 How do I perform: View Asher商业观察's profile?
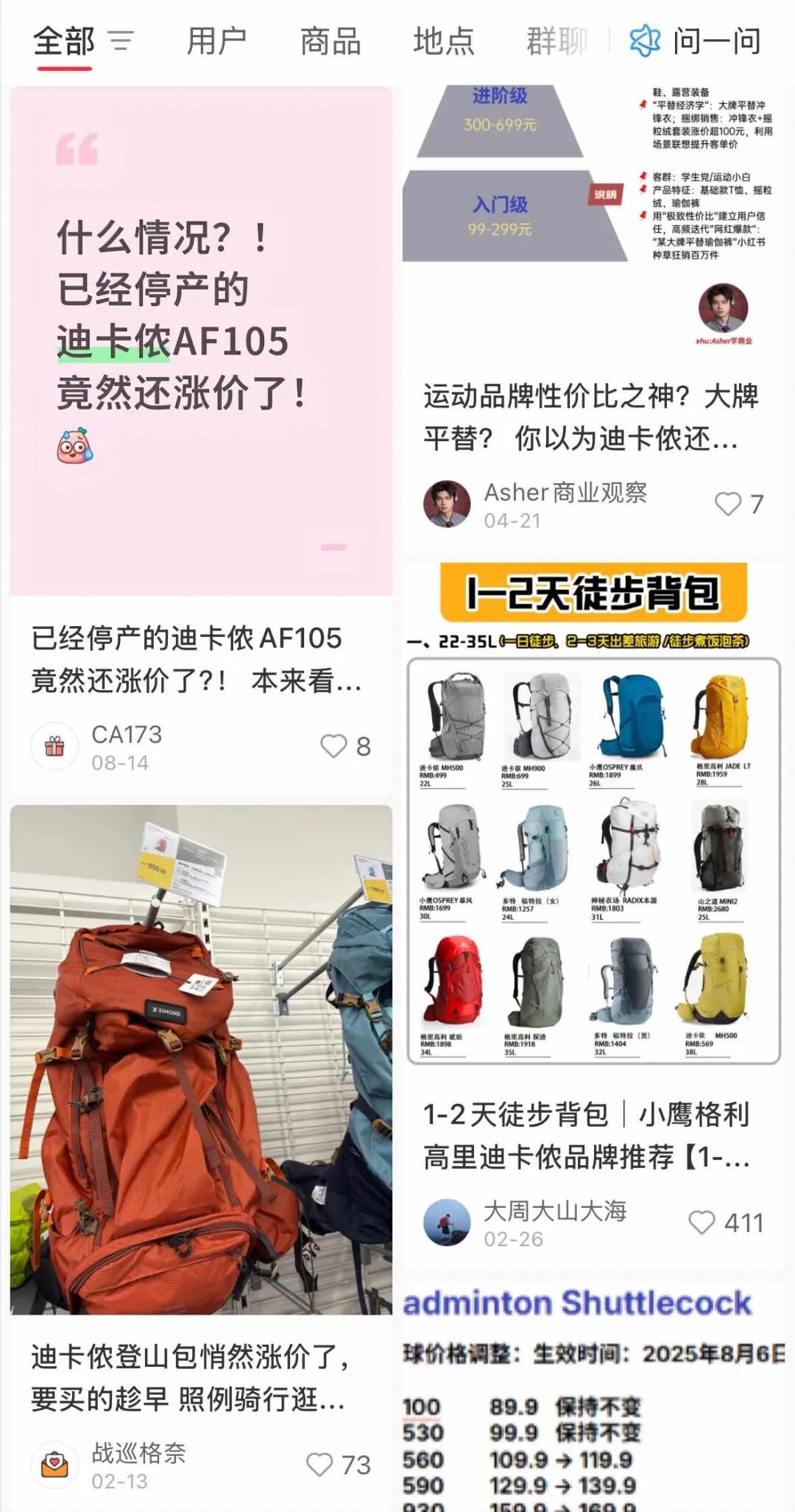447,504
